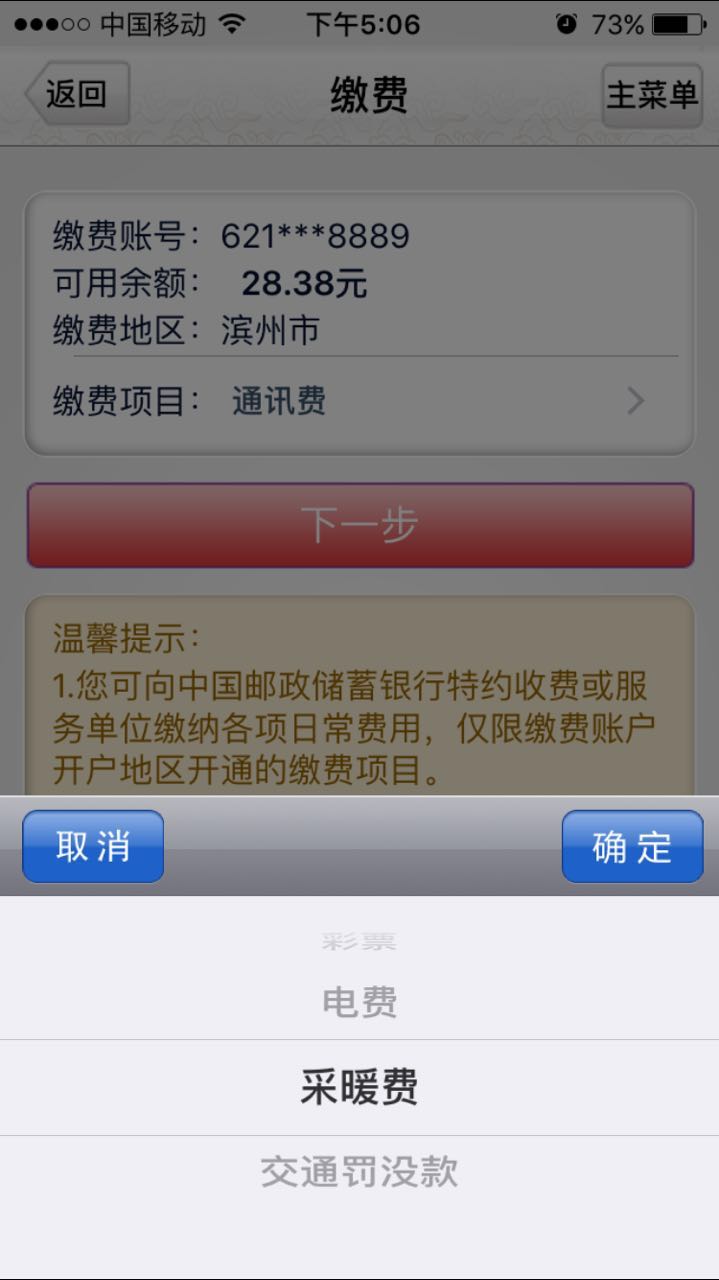
Task: Go back with 返回 button
Action: click(x=77, y=94)
